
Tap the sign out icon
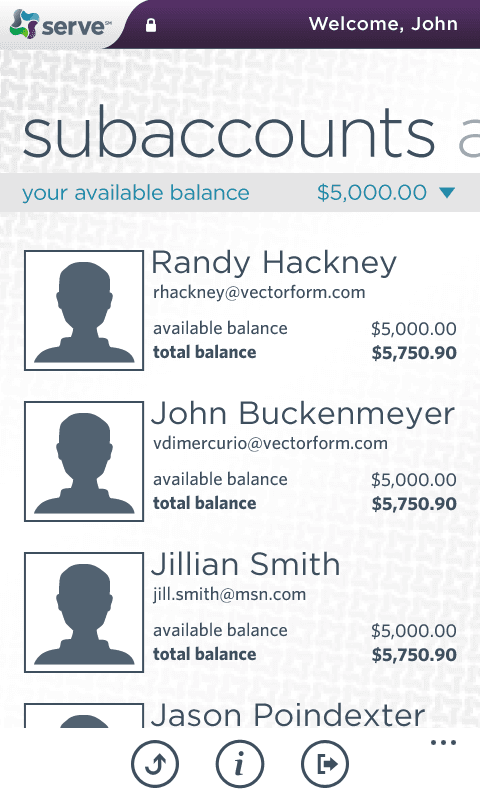click(325, 764)
